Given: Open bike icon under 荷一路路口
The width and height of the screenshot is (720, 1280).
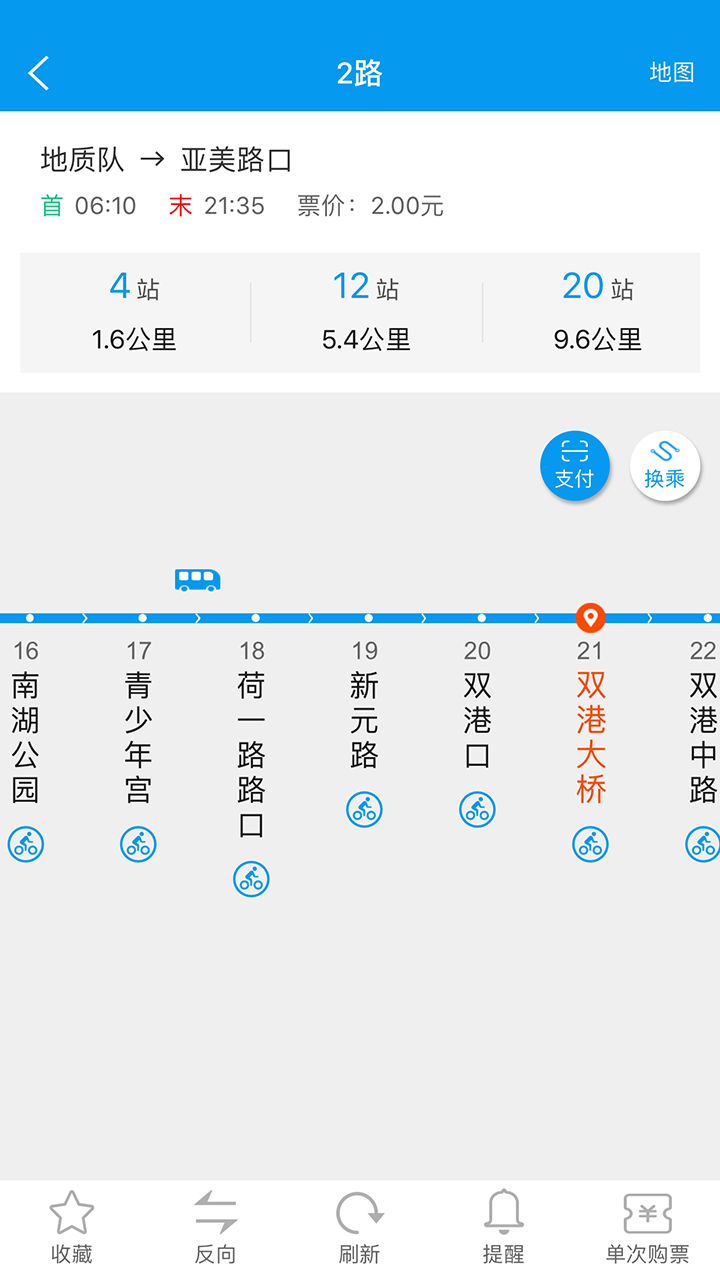Looking at the screenshot, I should coord(252,879).
